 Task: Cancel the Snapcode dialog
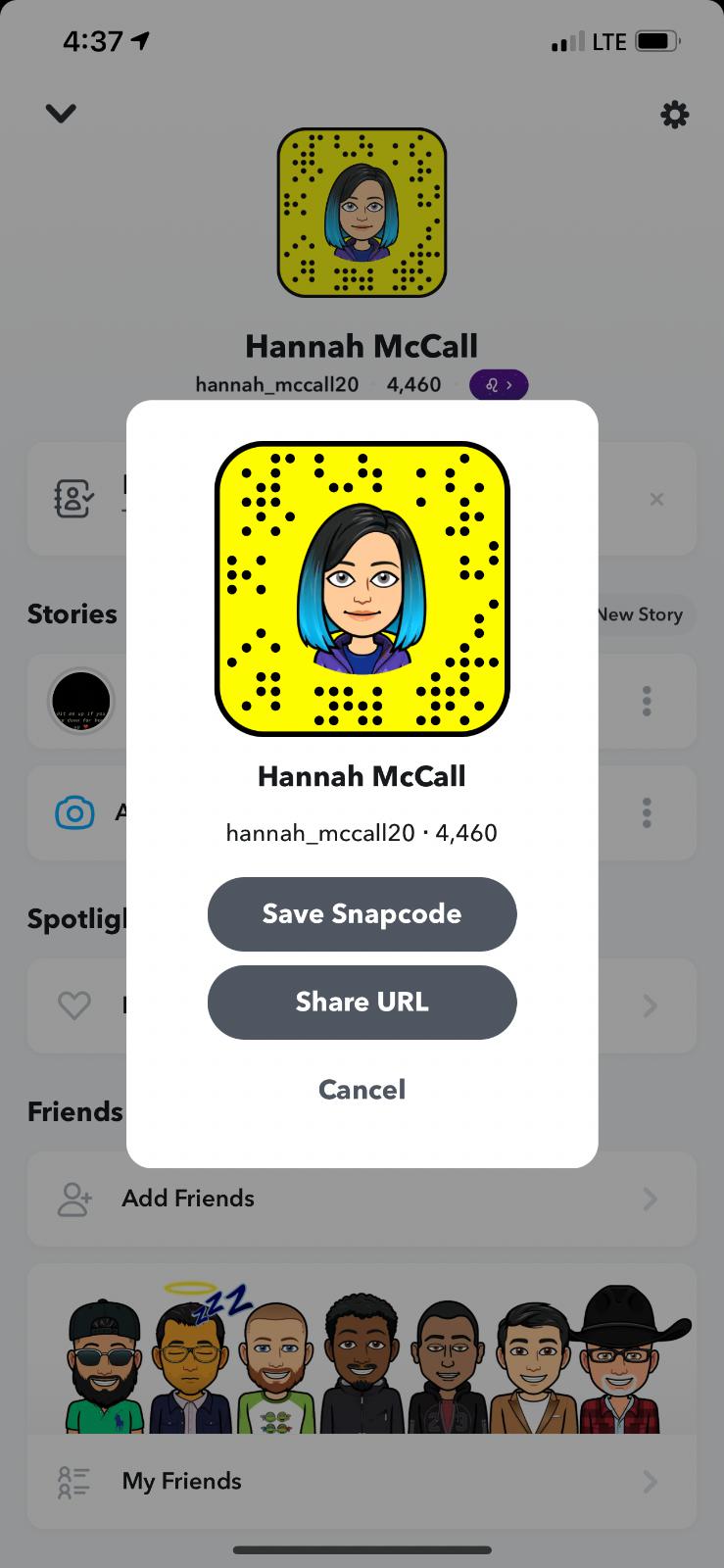click(x=362, y=1089)
